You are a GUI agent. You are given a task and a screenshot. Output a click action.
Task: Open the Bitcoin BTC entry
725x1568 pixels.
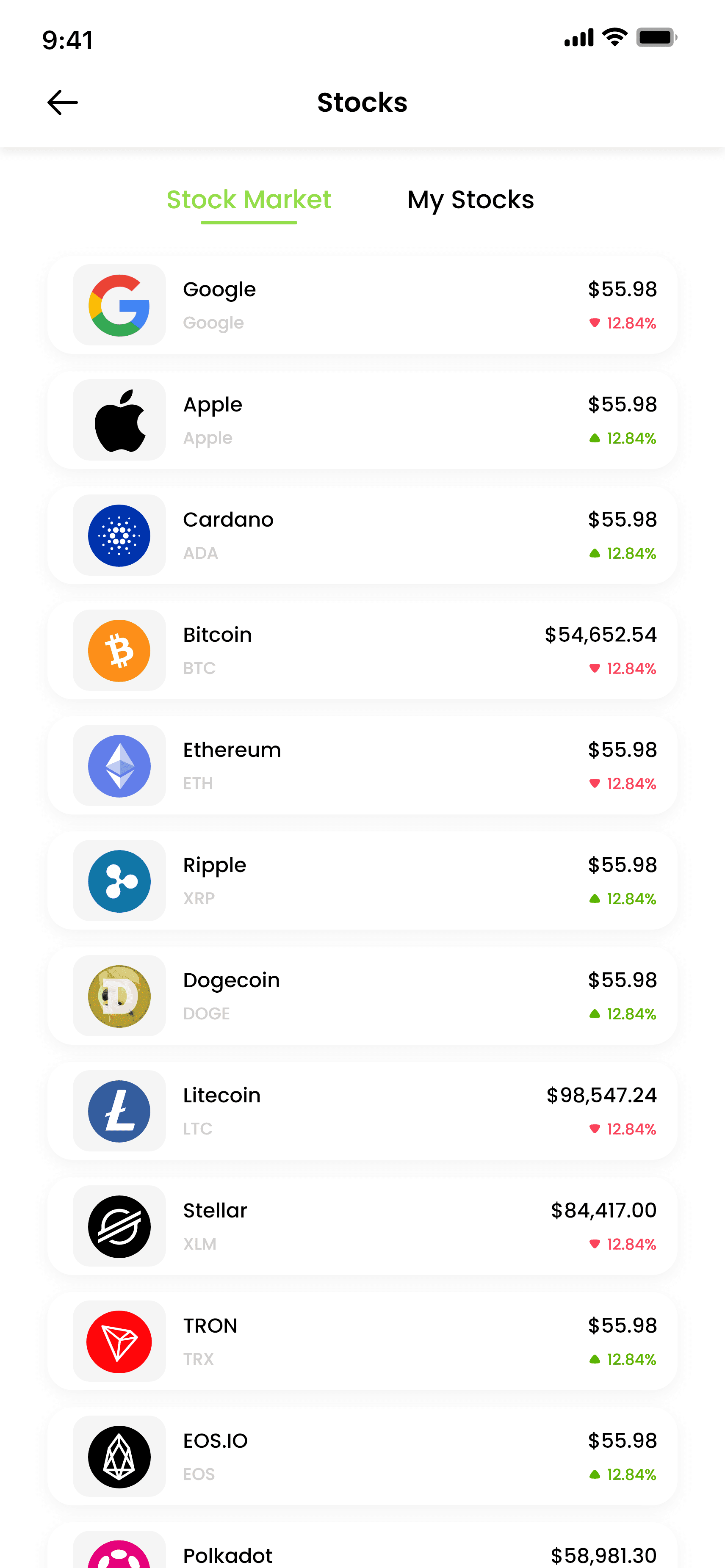coord(362,650)
